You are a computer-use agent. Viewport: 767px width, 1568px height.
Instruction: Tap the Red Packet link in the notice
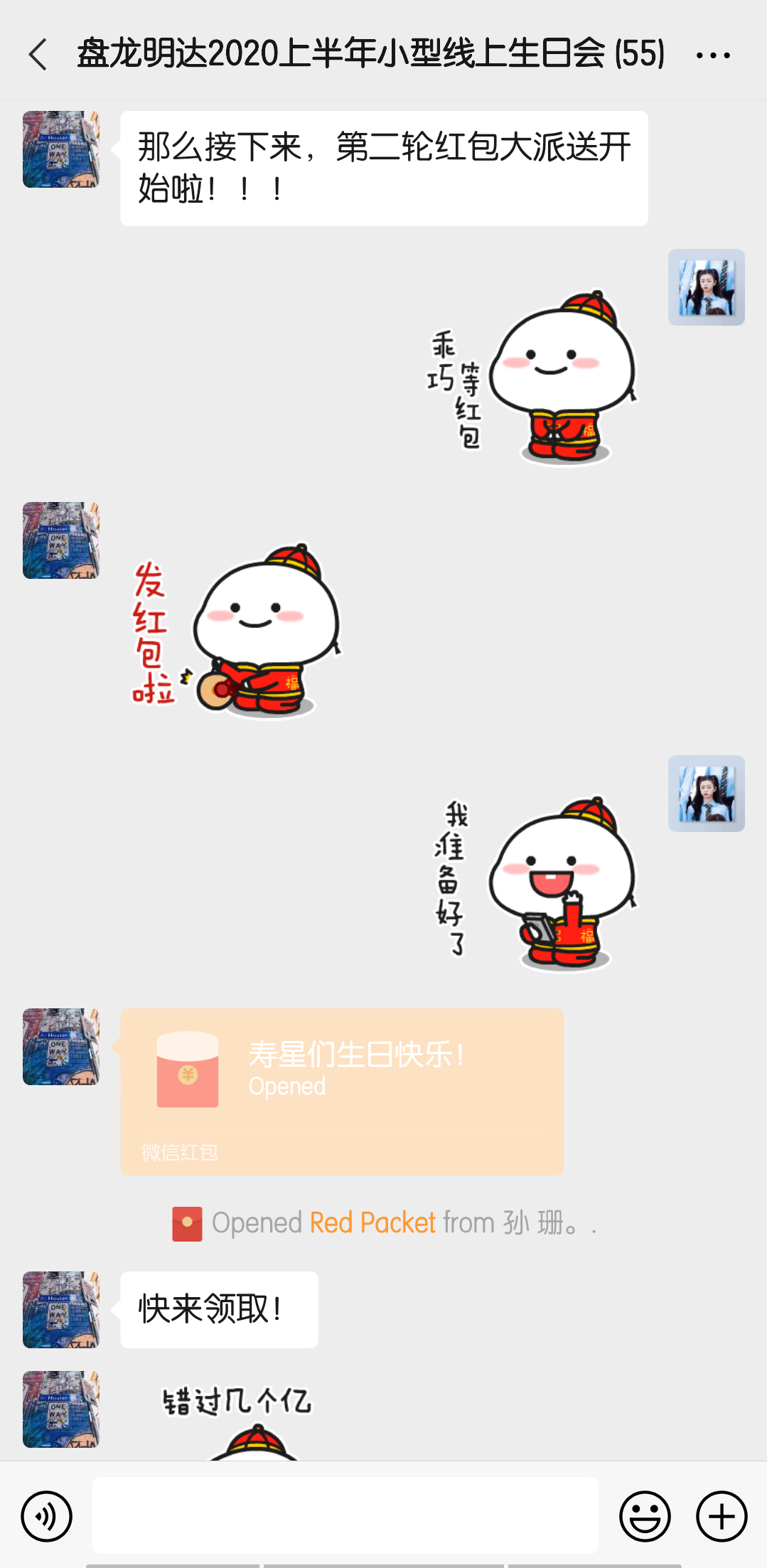[372, 1223]
